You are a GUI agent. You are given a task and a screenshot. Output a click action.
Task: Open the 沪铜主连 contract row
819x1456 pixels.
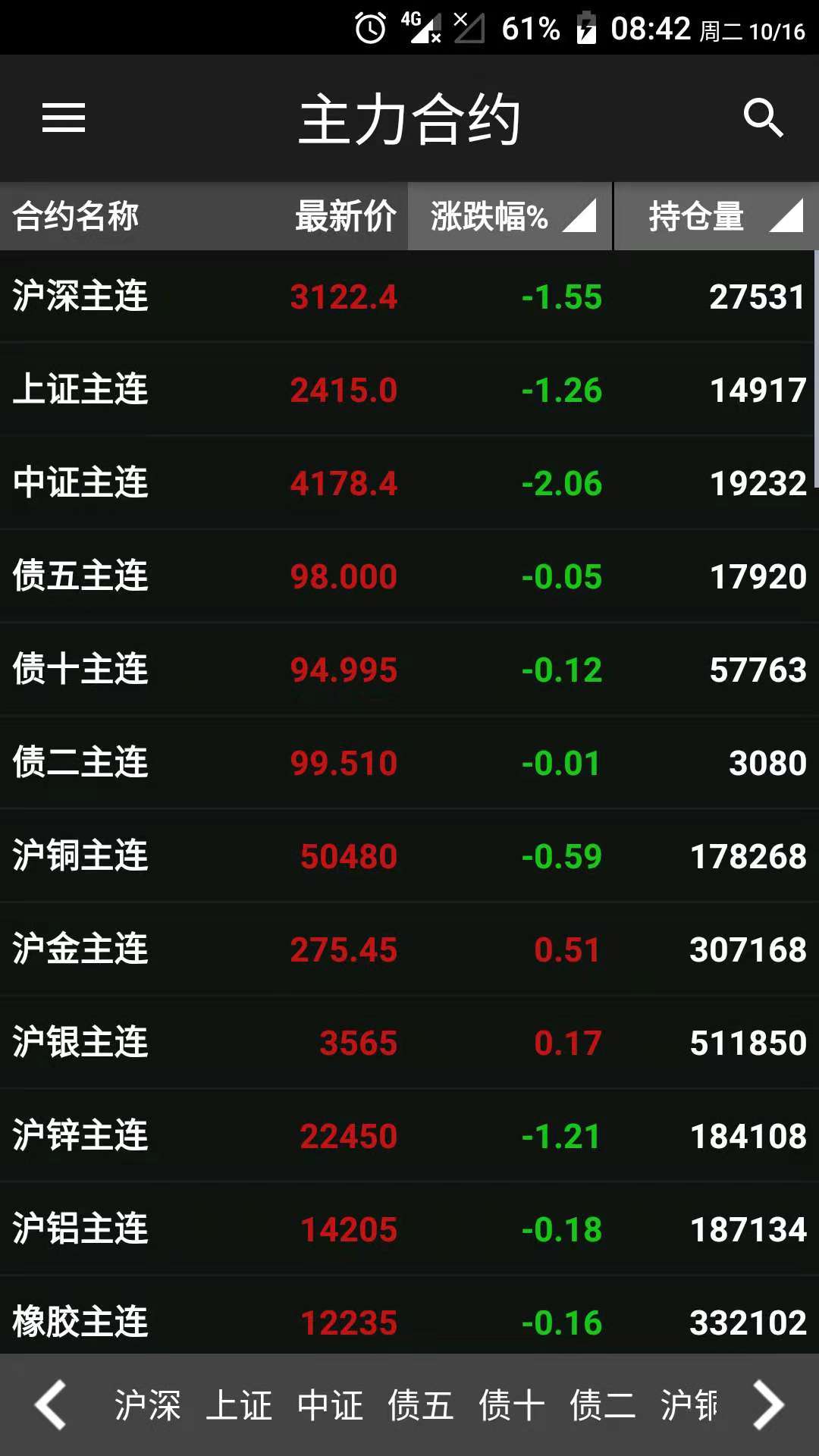409,856
